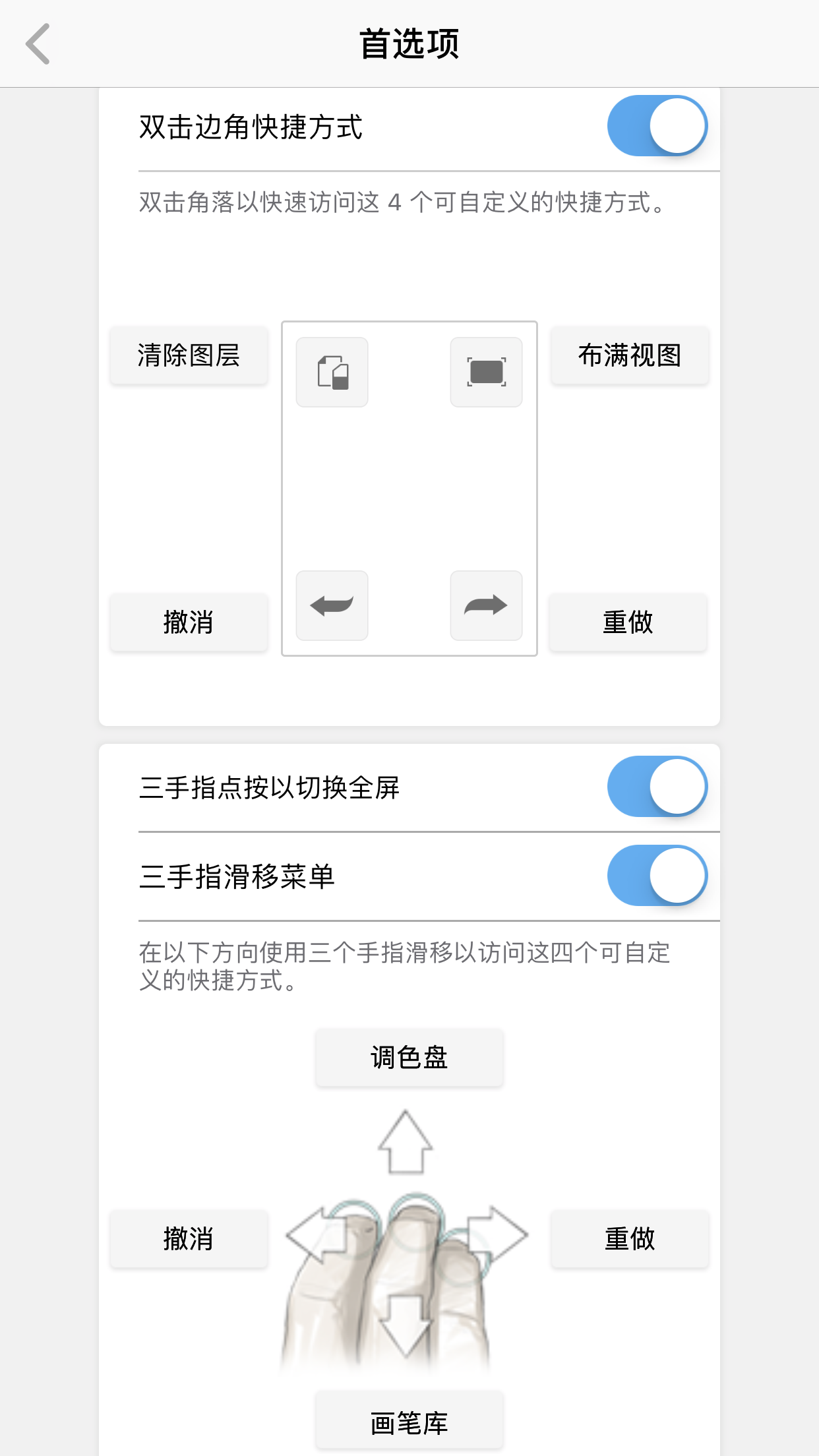Change the 调色盘 swipe-up shortcut

click(x=409, y=1058)
